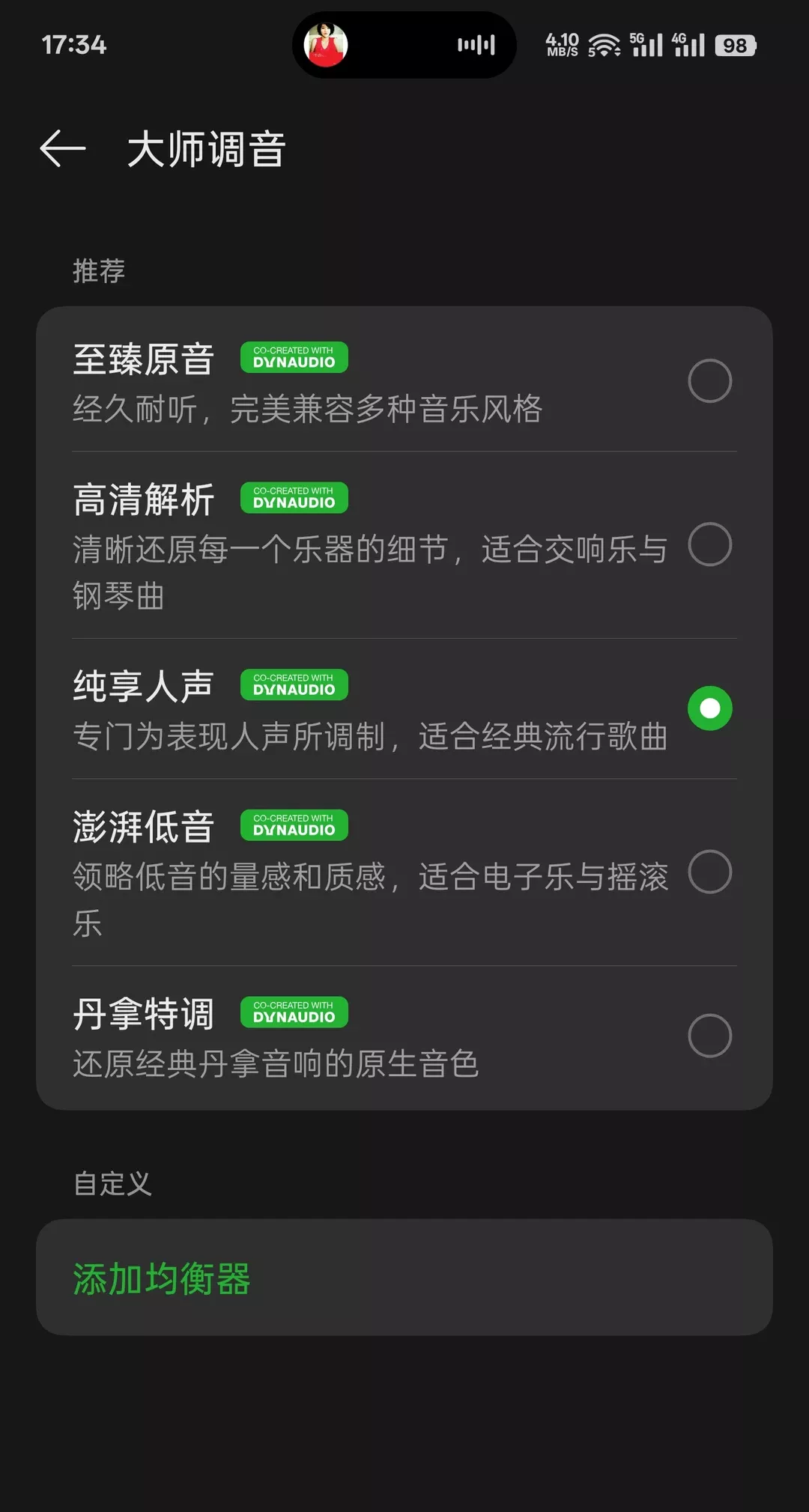Tap the 大师调音 page title
This screenshot has width=809, height=1512.
coord(206,149)
